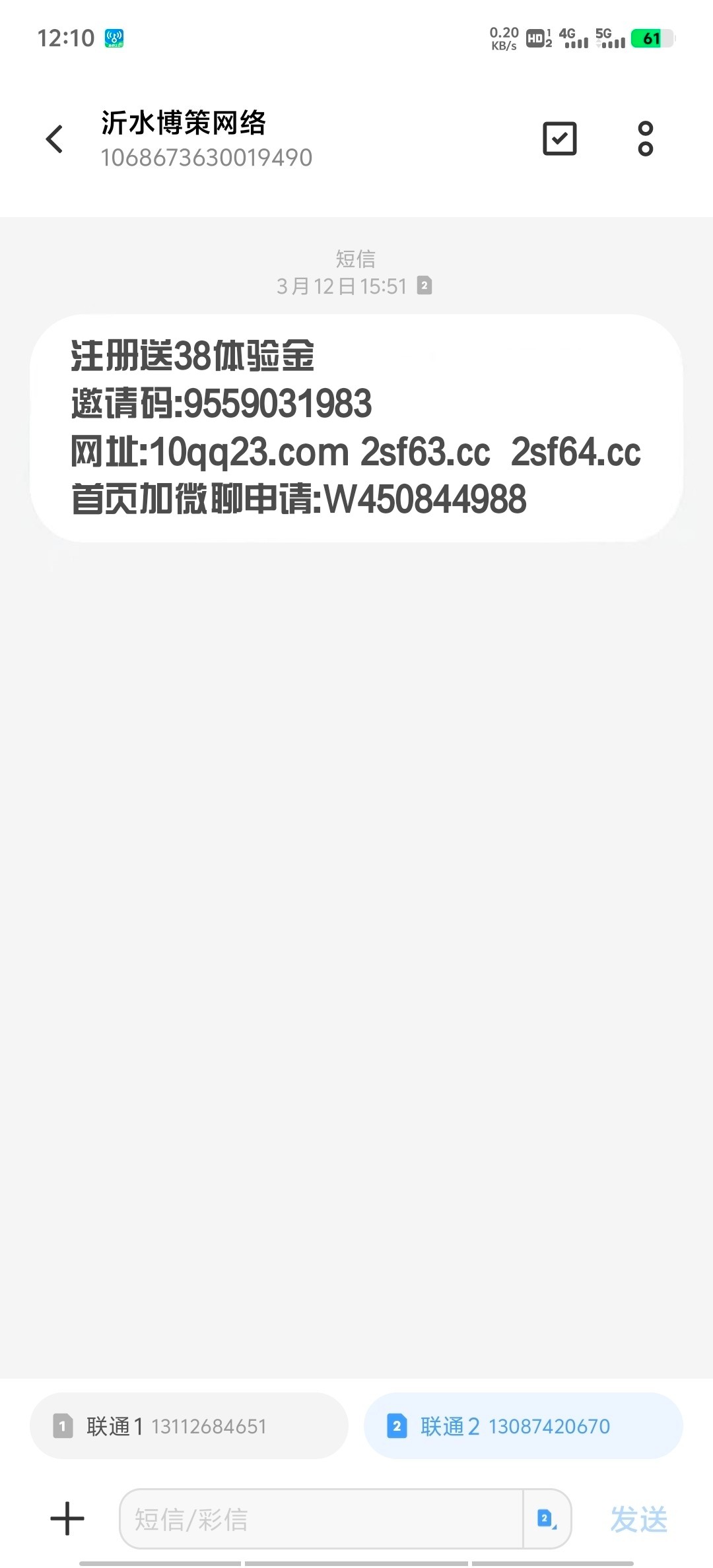Go back to the message list
This screenshot has height=1568, width=713.
point(55,139)
